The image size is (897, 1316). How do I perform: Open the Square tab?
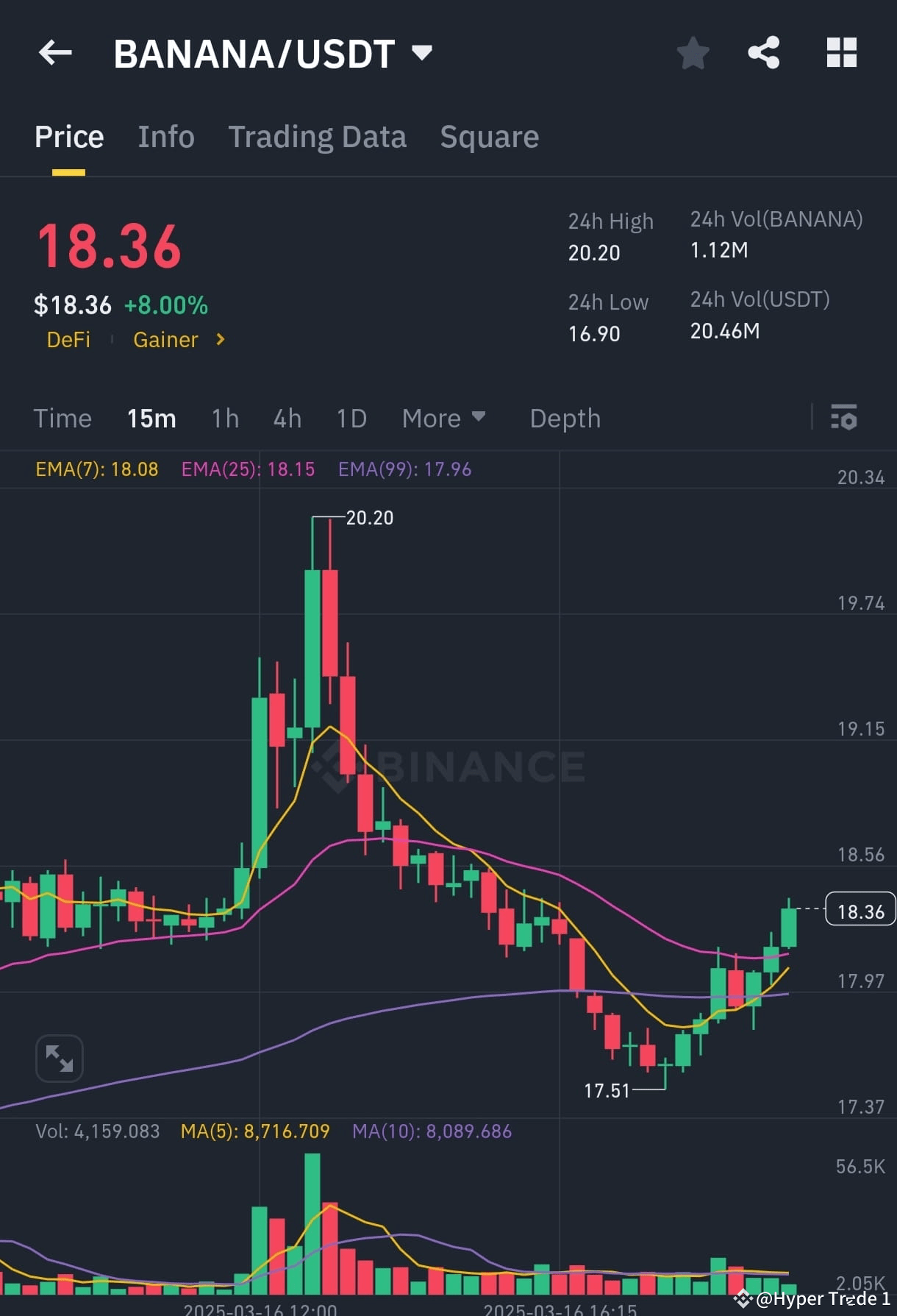489,136
